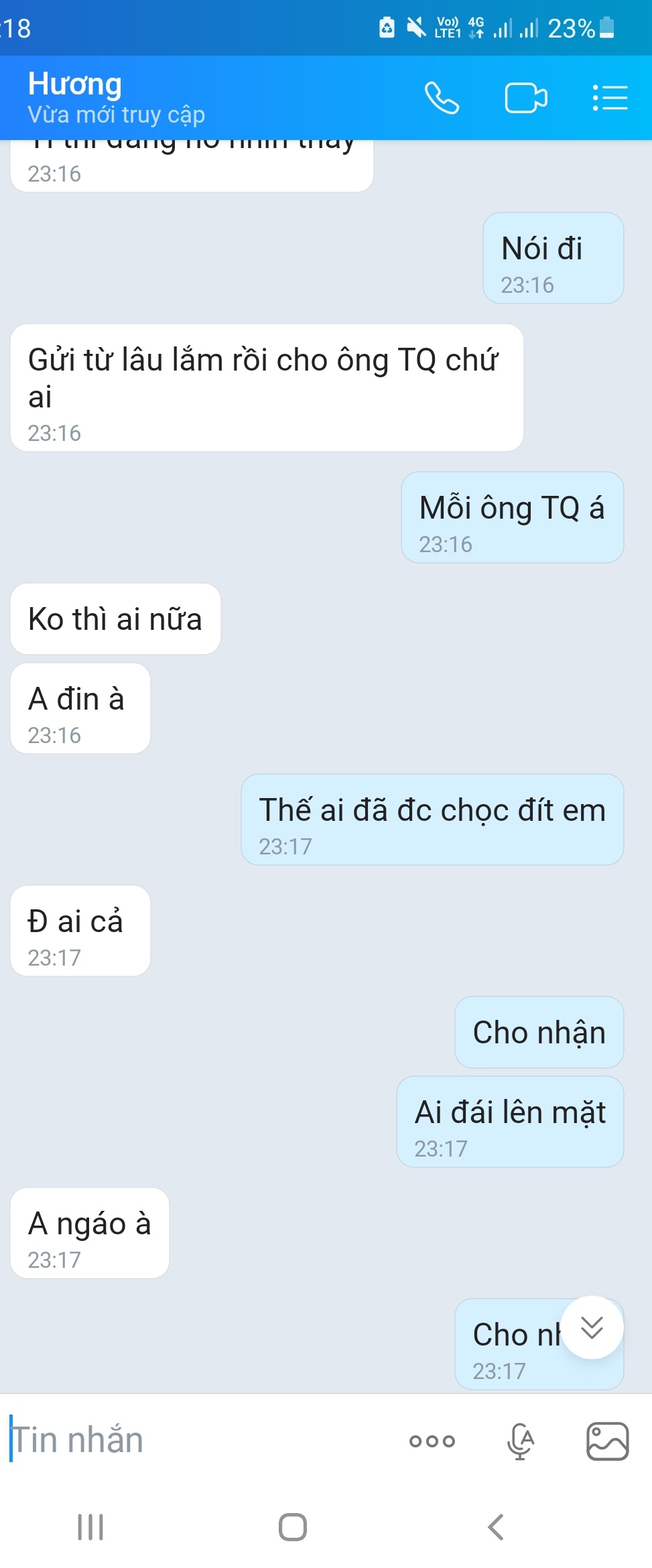652x1568 pixels.
Task: Go back with the system back button
Action: pyautogui.click(x=496, y=1527)
